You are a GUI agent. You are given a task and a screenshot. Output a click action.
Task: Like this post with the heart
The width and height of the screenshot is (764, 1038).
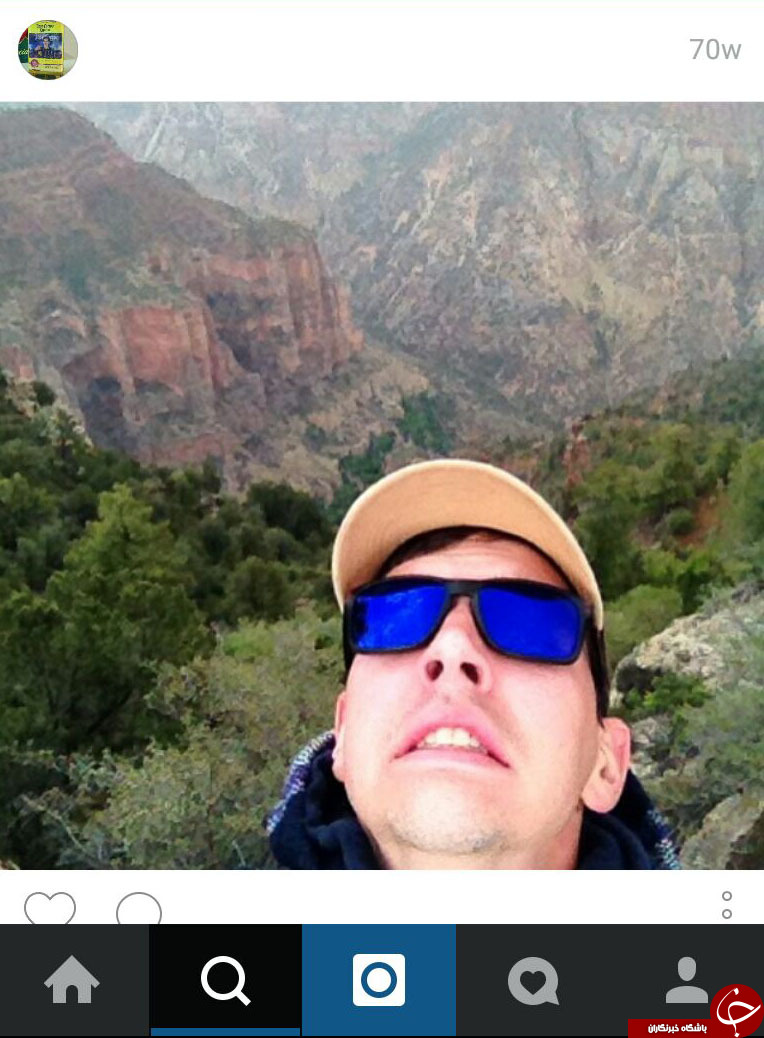click(x=50, y=908)
